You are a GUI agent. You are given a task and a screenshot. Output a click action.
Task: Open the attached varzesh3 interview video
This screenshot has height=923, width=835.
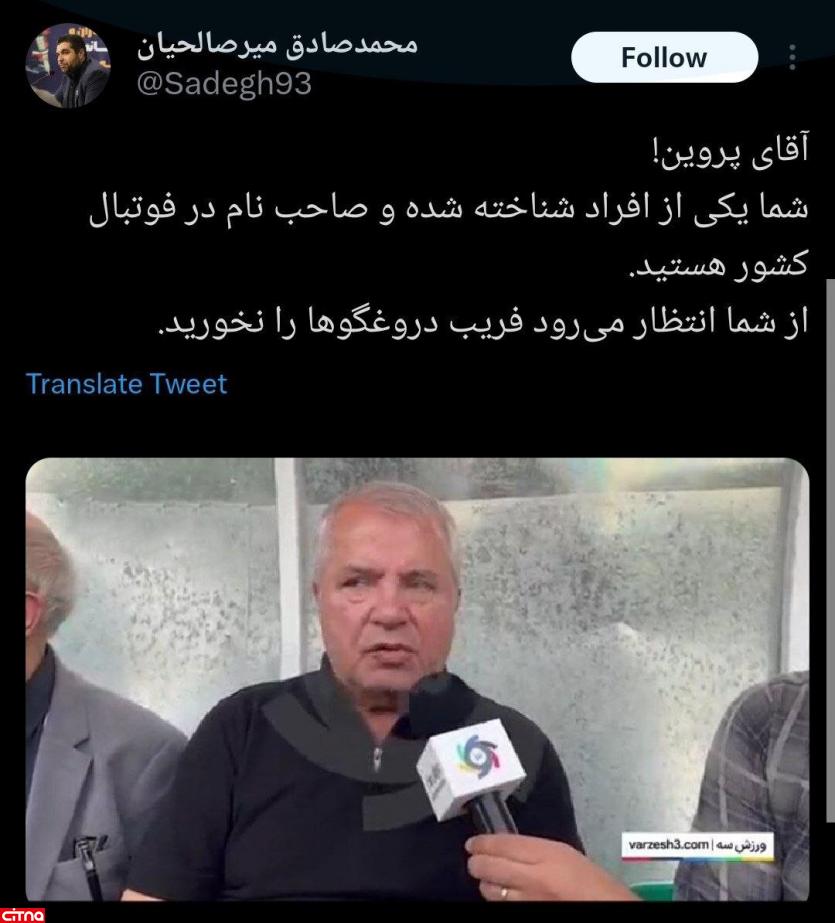[x=417, y=679]
